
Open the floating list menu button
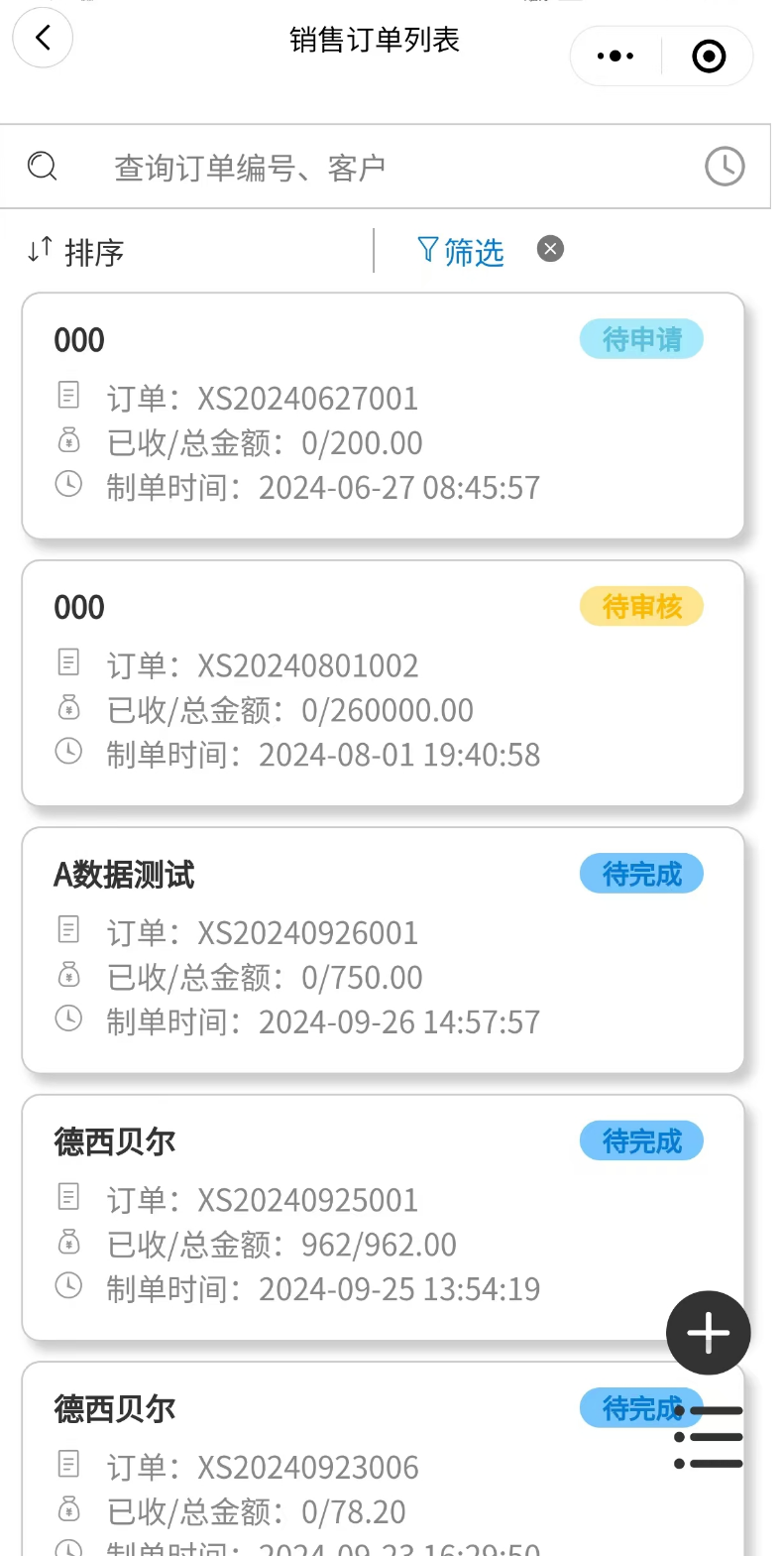pos(708,1437)
